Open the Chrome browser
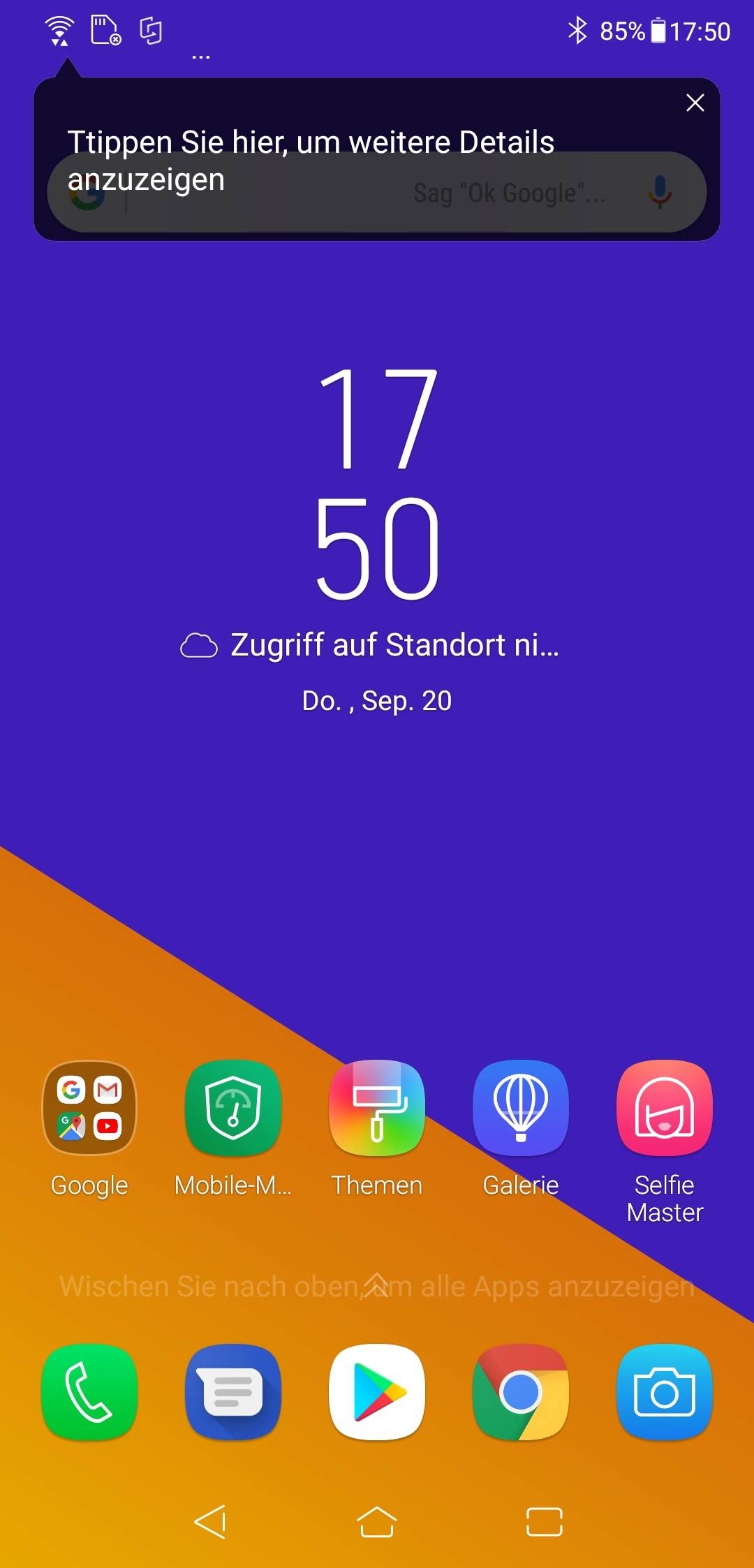 (521, 1391)
